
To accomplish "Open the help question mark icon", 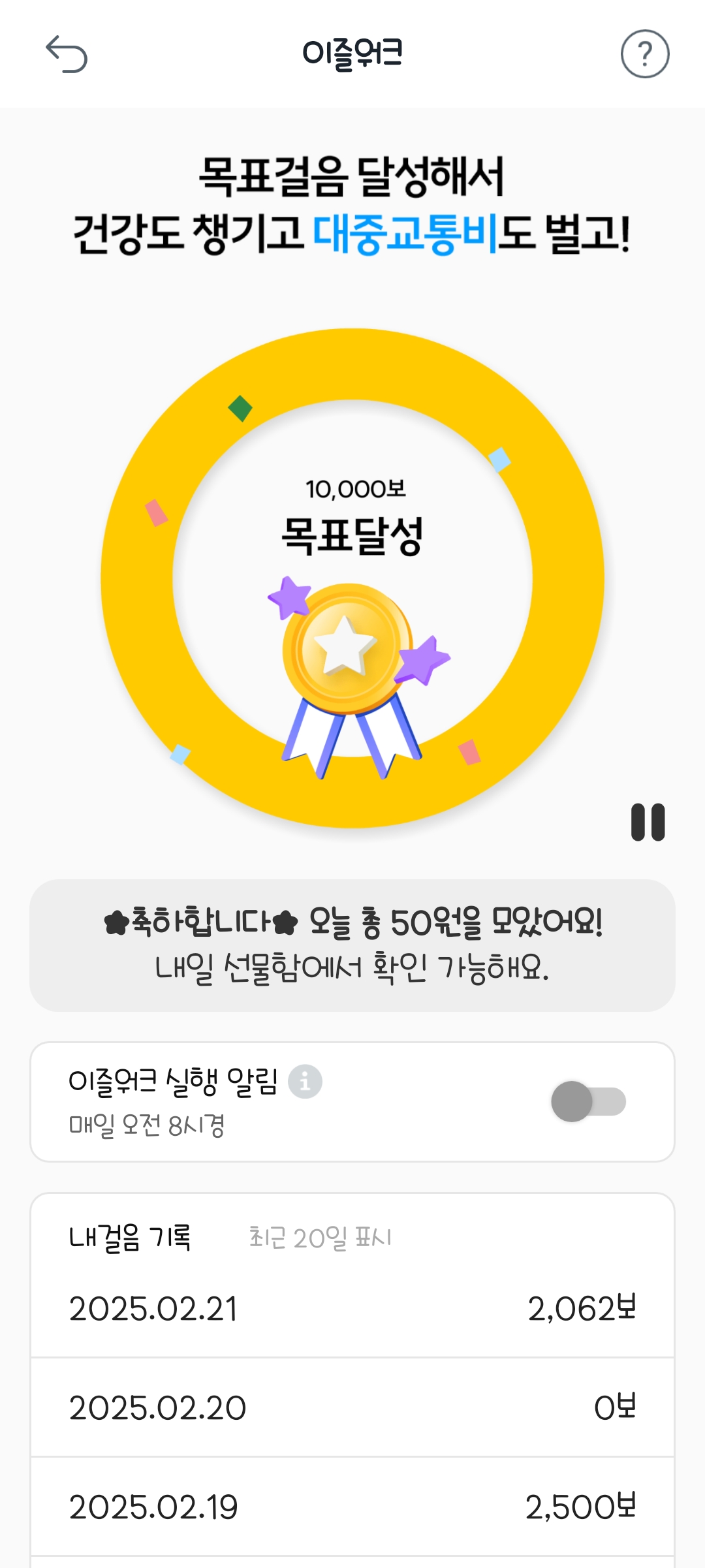I will [x=644, y=54].
